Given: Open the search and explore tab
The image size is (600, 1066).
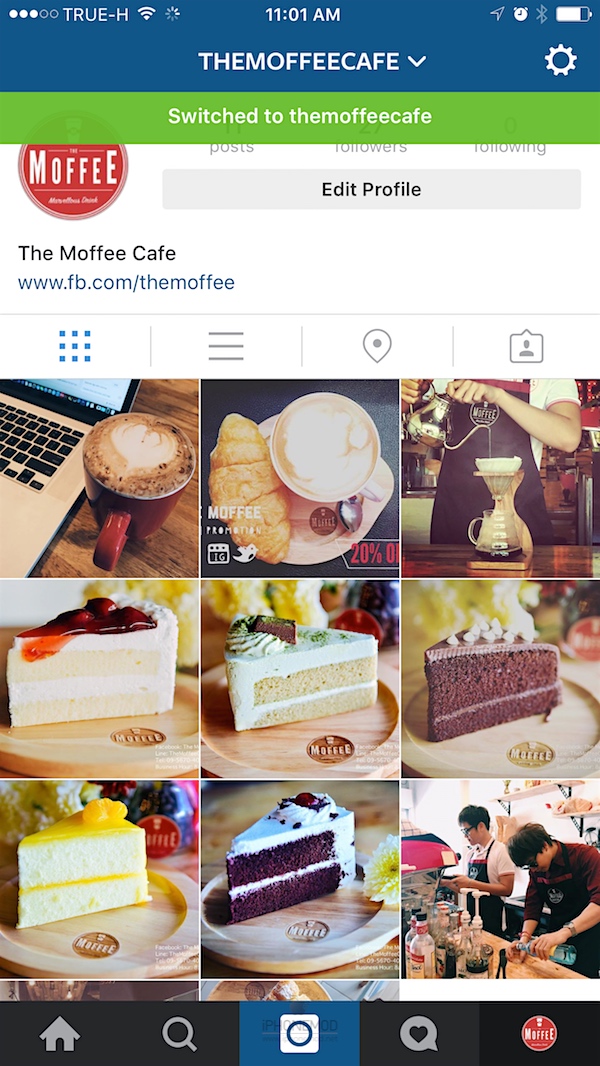Looking at the screenshot, I should click(x=180, y=1034).
